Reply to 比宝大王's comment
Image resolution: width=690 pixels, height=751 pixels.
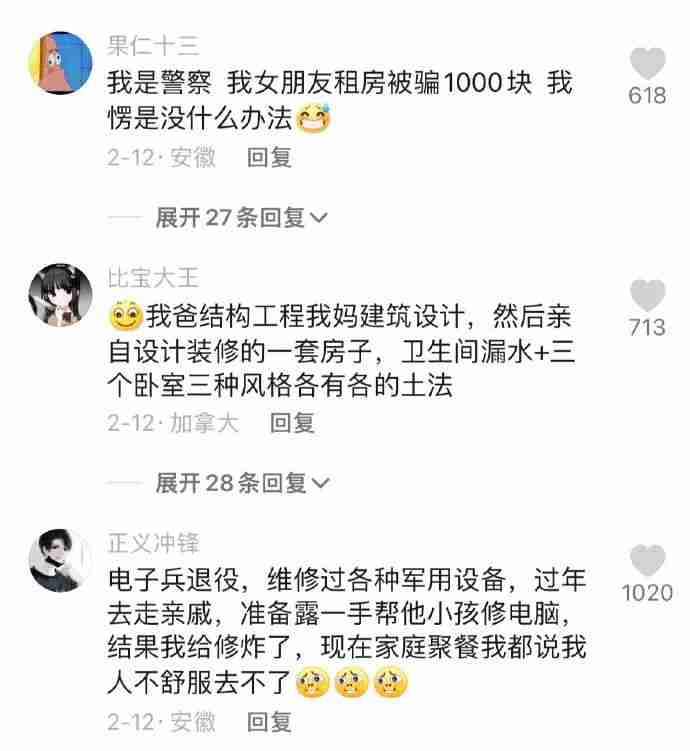(x=293, y=423)
